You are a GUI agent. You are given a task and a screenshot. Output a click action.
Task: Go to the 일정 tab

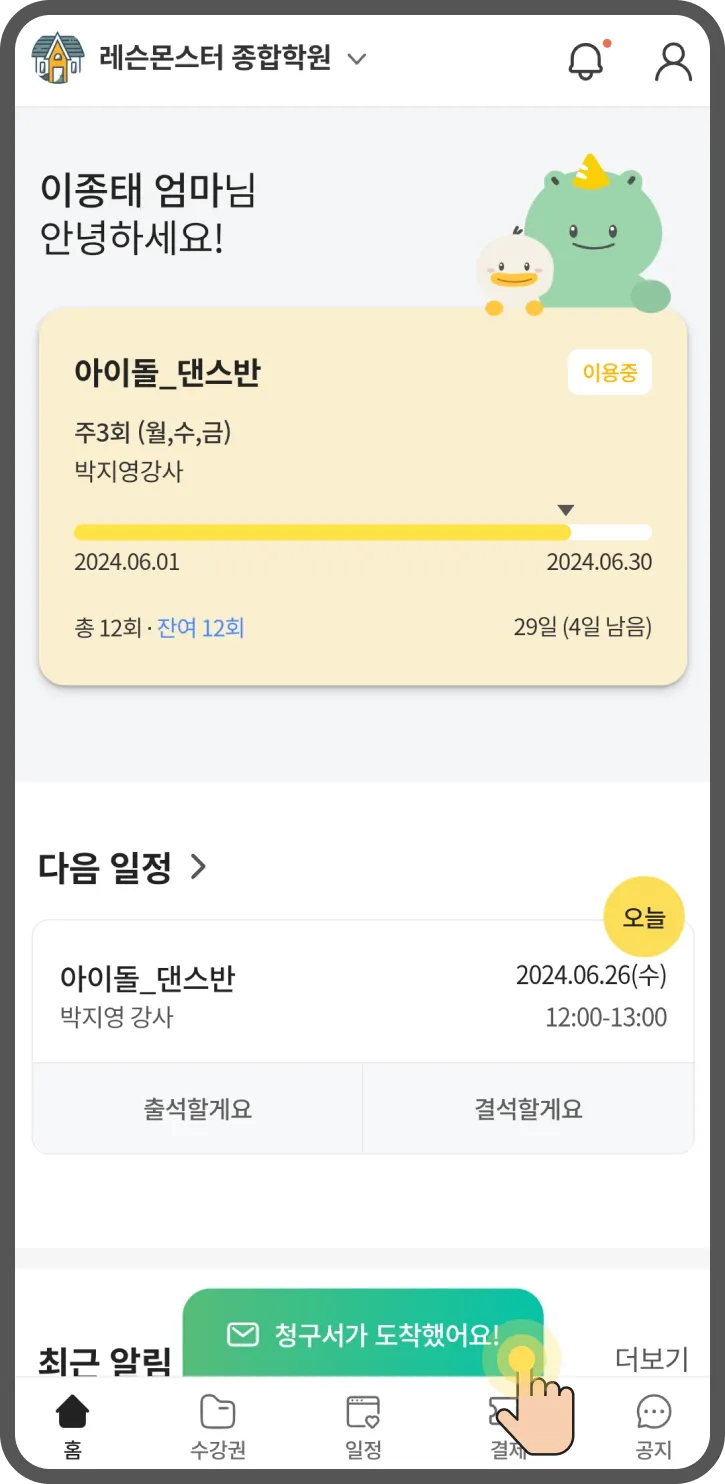click(363, 1427)
